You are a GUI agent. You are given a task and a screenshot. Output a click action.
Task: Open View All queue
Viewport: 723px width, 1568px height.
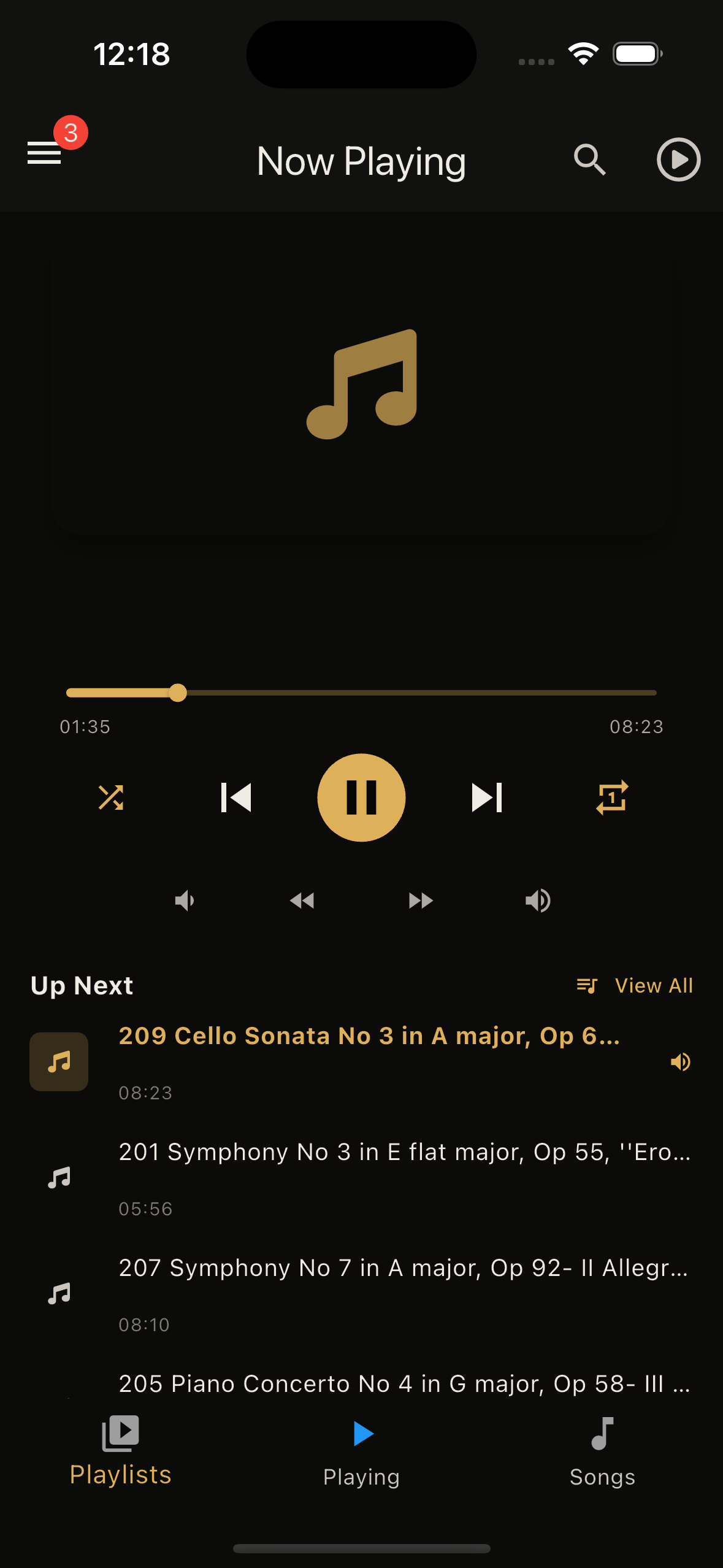(x=635, y=986)
